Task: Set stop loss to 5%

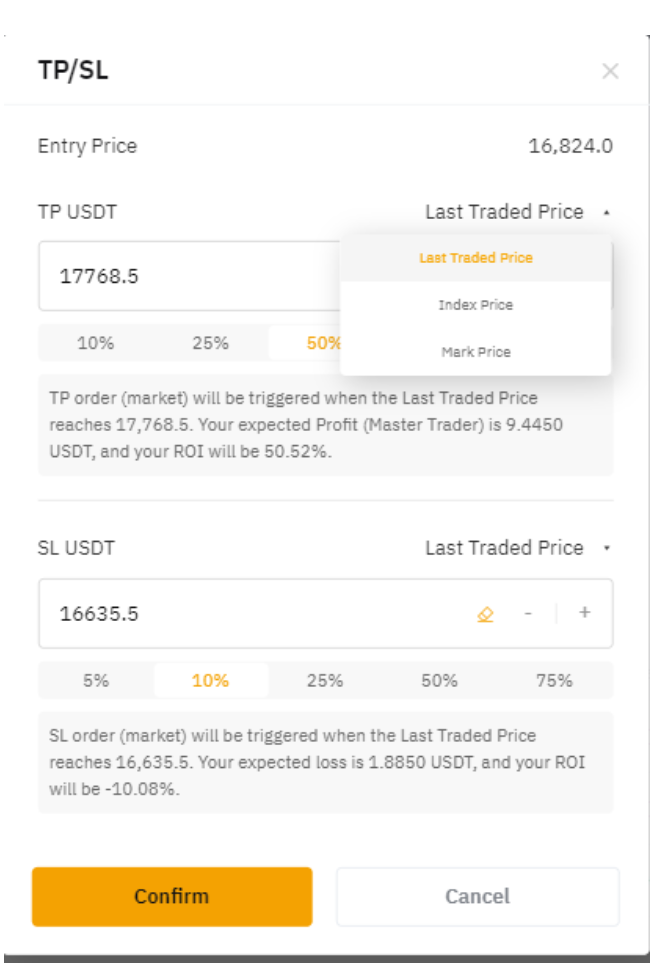Action: pos(96,681)
